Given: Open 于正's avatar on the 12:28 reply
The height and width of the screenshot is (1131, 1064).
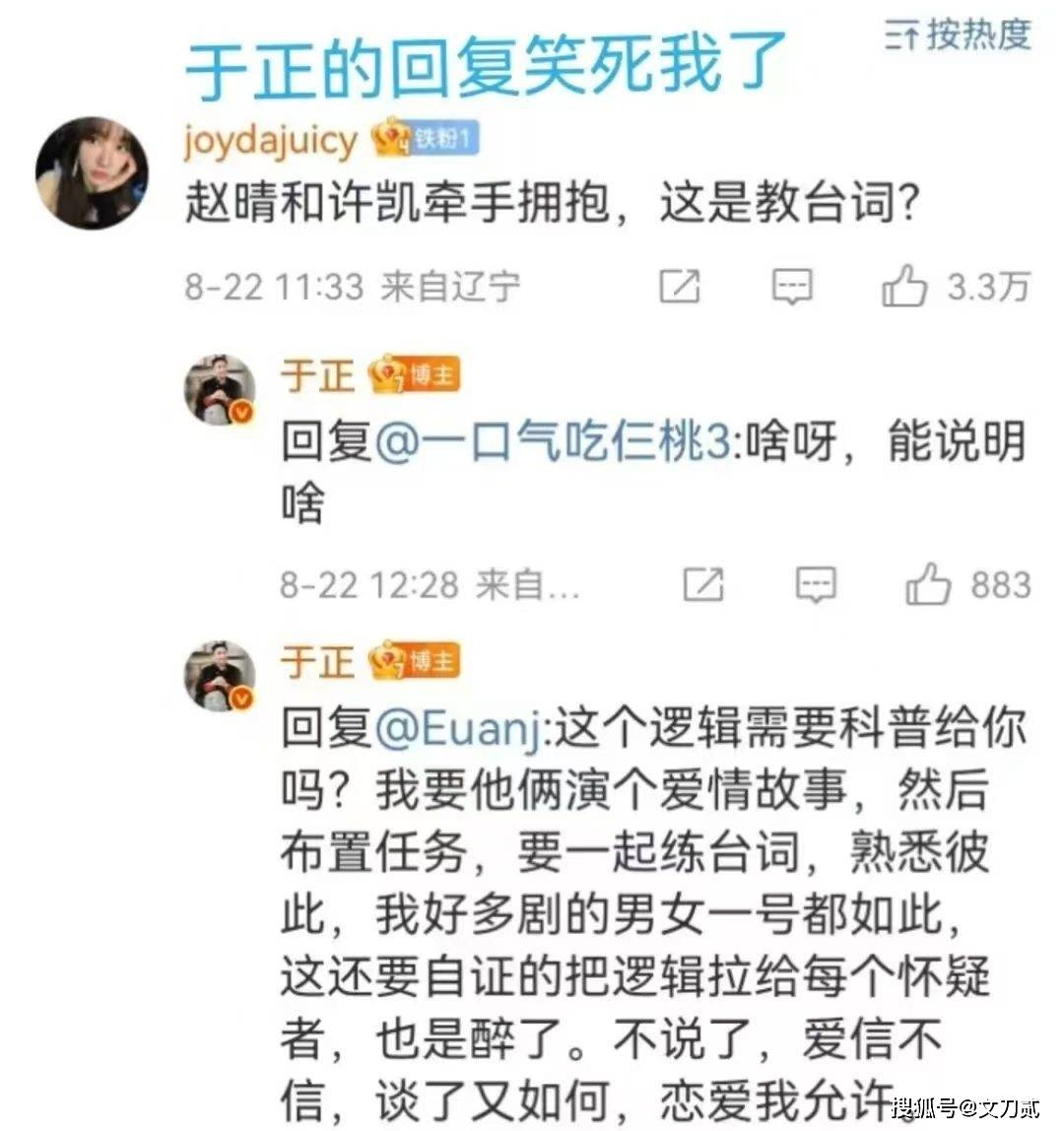Looking at the screenshot, I should [220, 389].
